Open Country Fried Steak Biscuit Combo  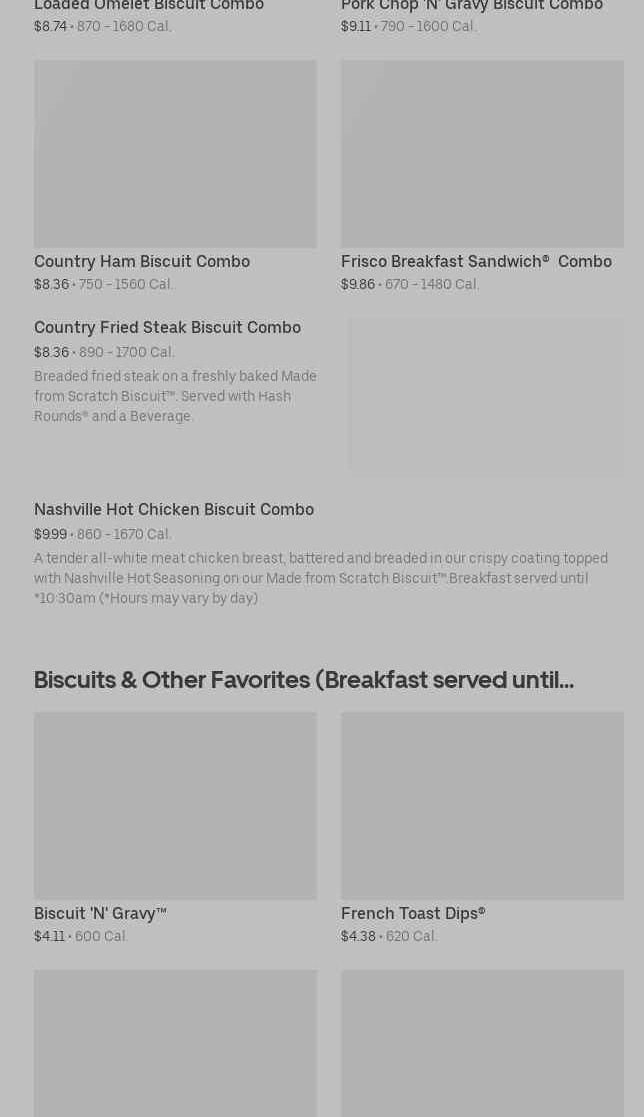click(x=328, y=395)
